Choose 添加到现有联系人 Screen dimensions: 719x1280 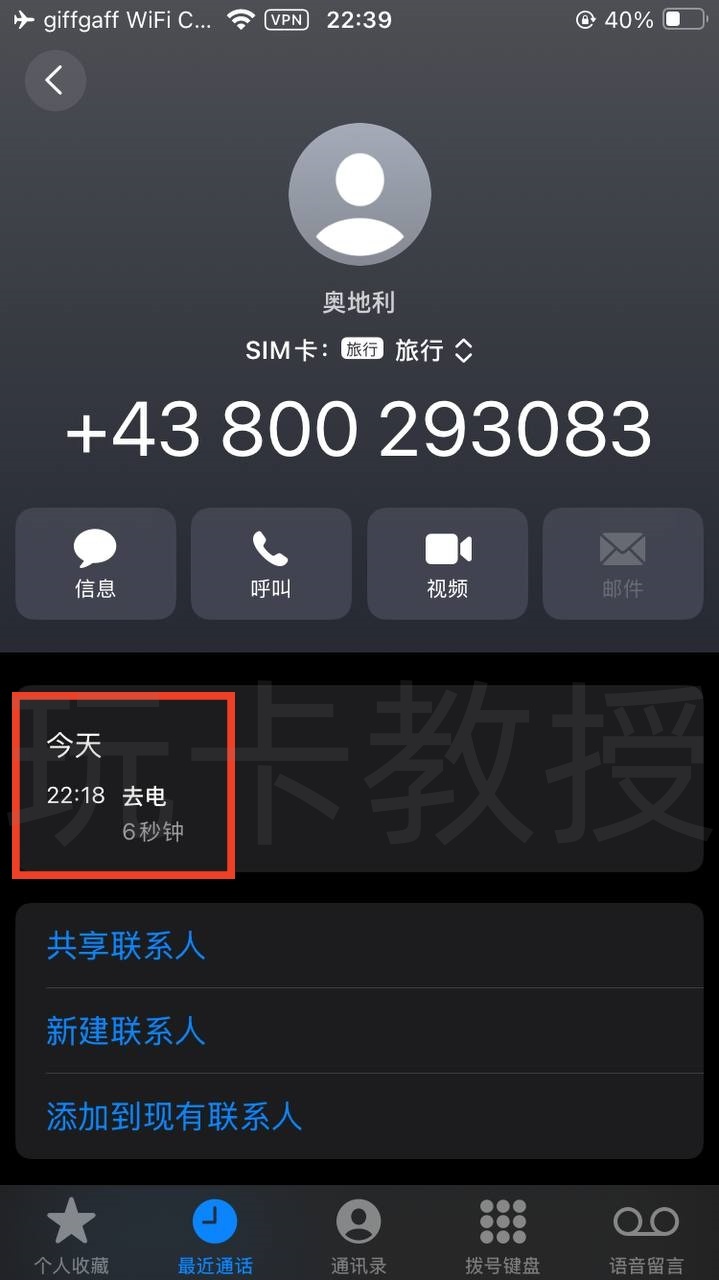[x=174, y=1116]
